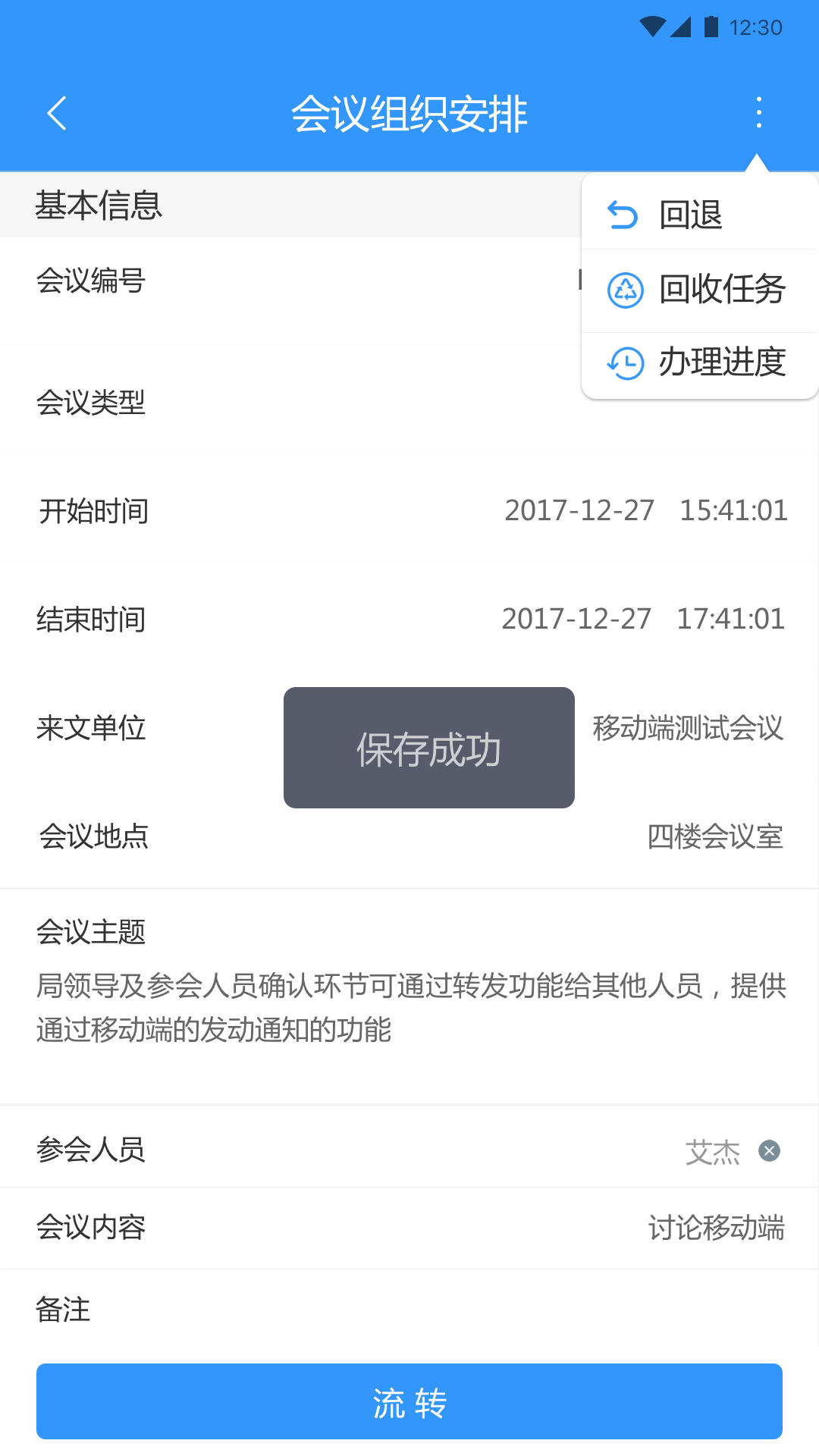Tap the three-dot overflow menu icon
Screen dimensions: 819x1456
(x=758, y=113)
